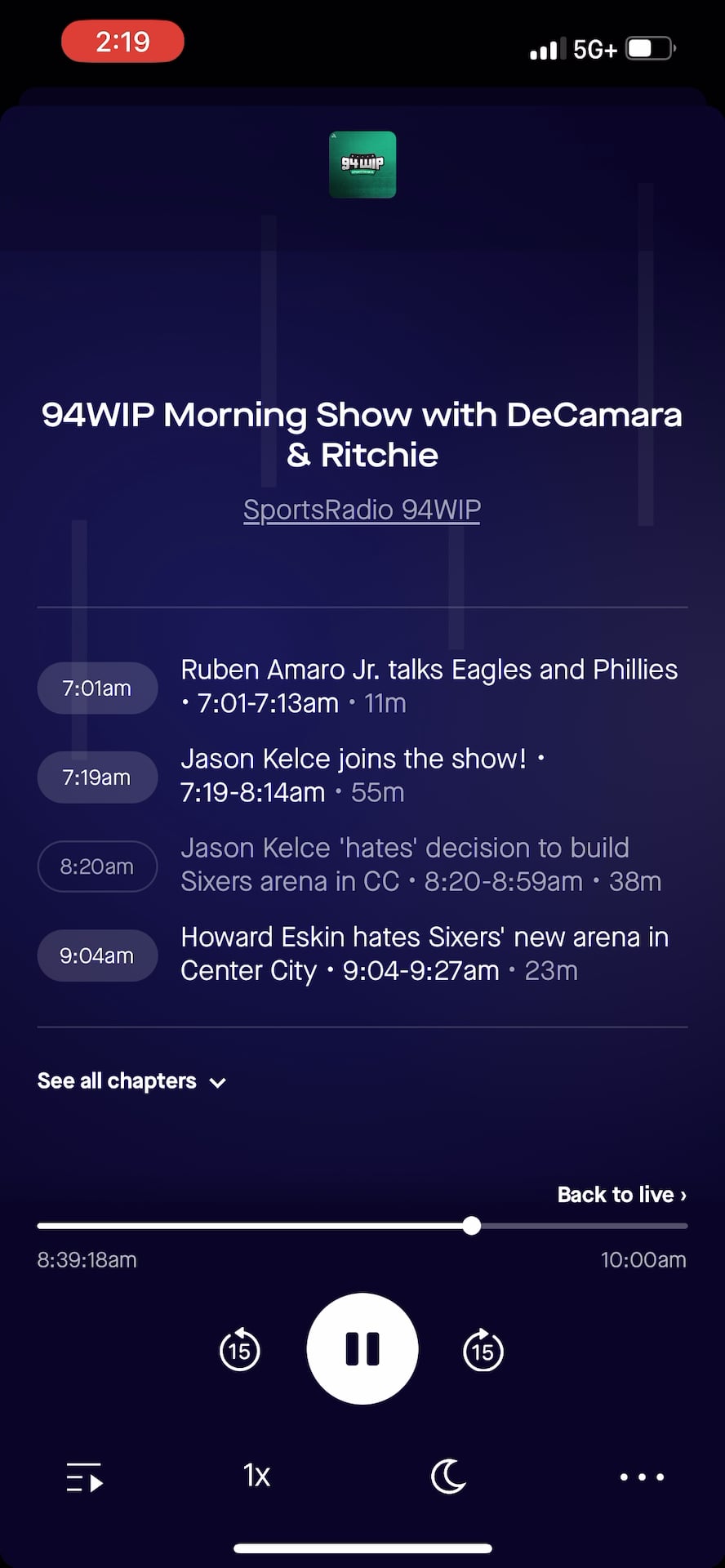
Task: Play the 7:19am Jason Kelce joins chapter
Action: pos(97,777)
